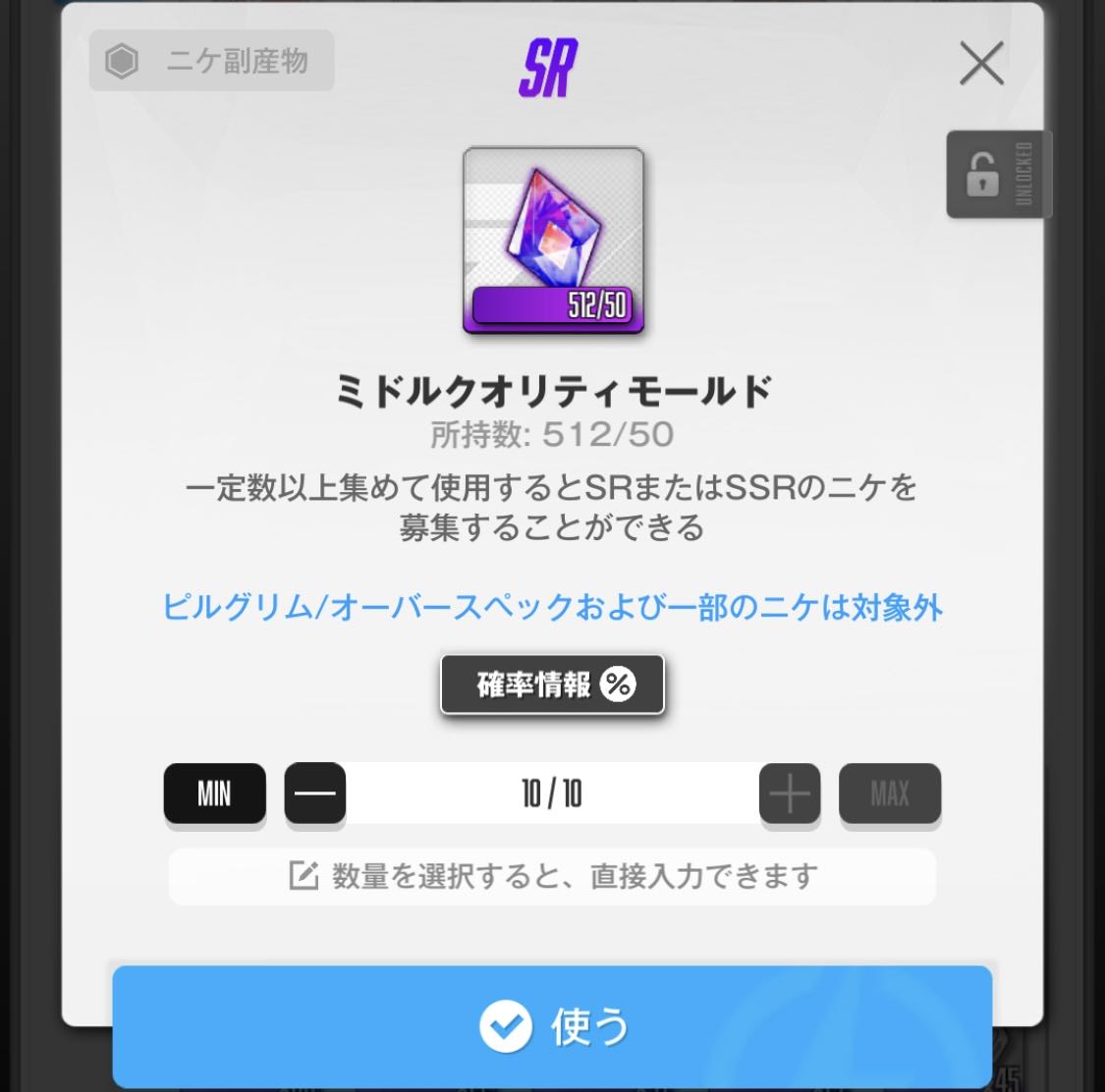Increase quantity with the plus button

tap(789, 792)
